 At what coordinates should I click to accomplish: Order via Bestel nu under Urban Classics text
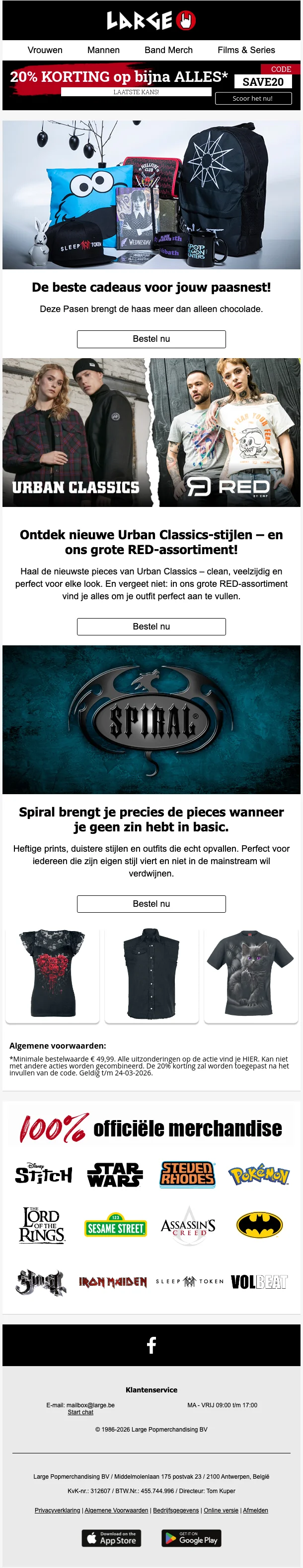point(151,627)
